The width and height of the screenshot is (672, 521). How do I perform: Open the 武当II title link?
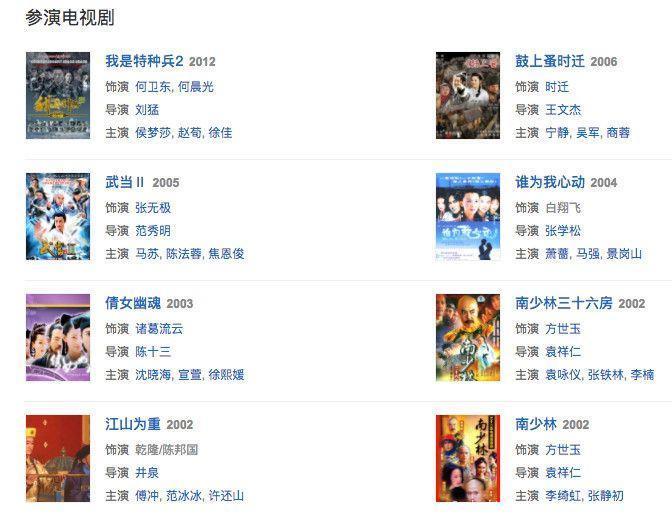pos(126,182)
